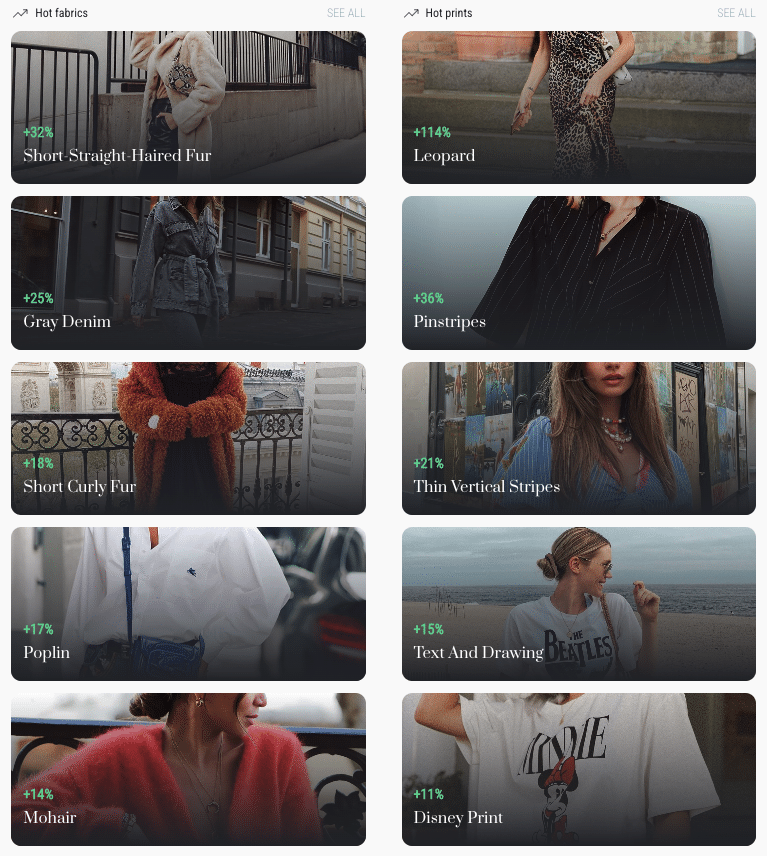Open the Short-Straight-Haired Fur card

point(188,108)
